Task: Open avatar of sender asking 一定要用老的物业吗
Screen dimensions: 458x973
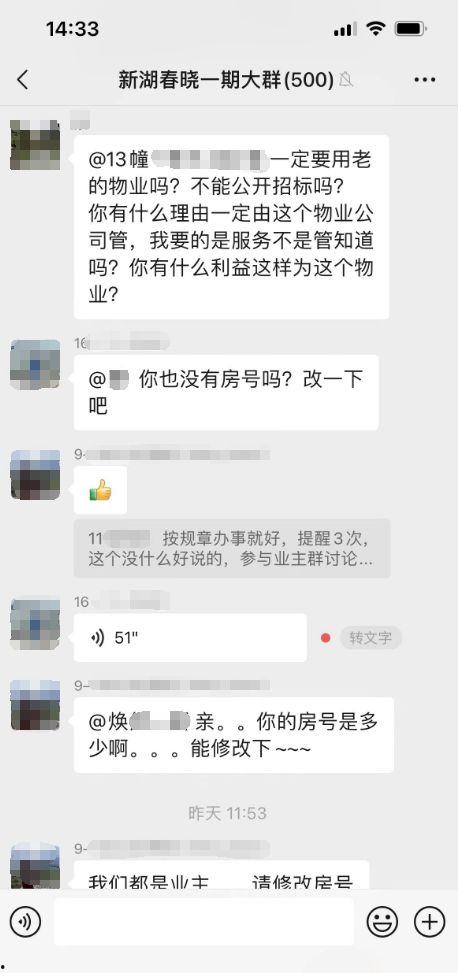Action: tap(35, 145)
